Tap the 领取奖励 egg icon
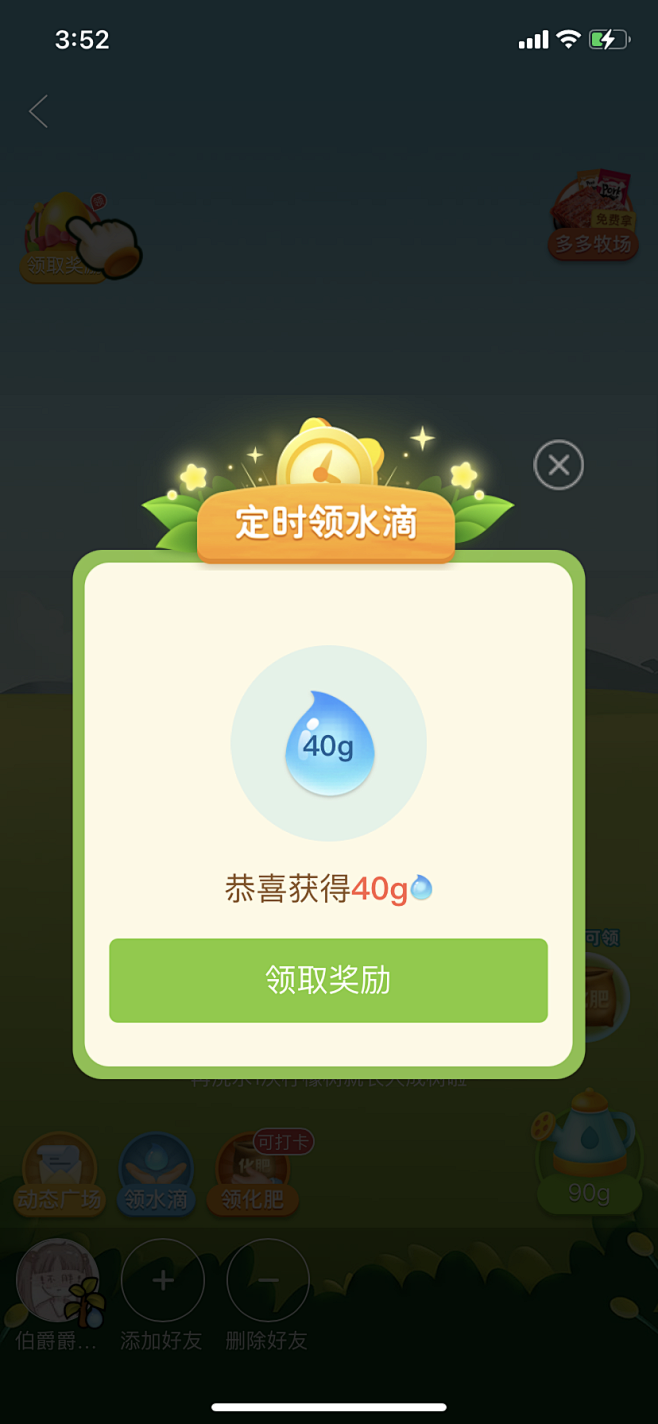This screenshot has width=658, height=1424. coord(63,236)
